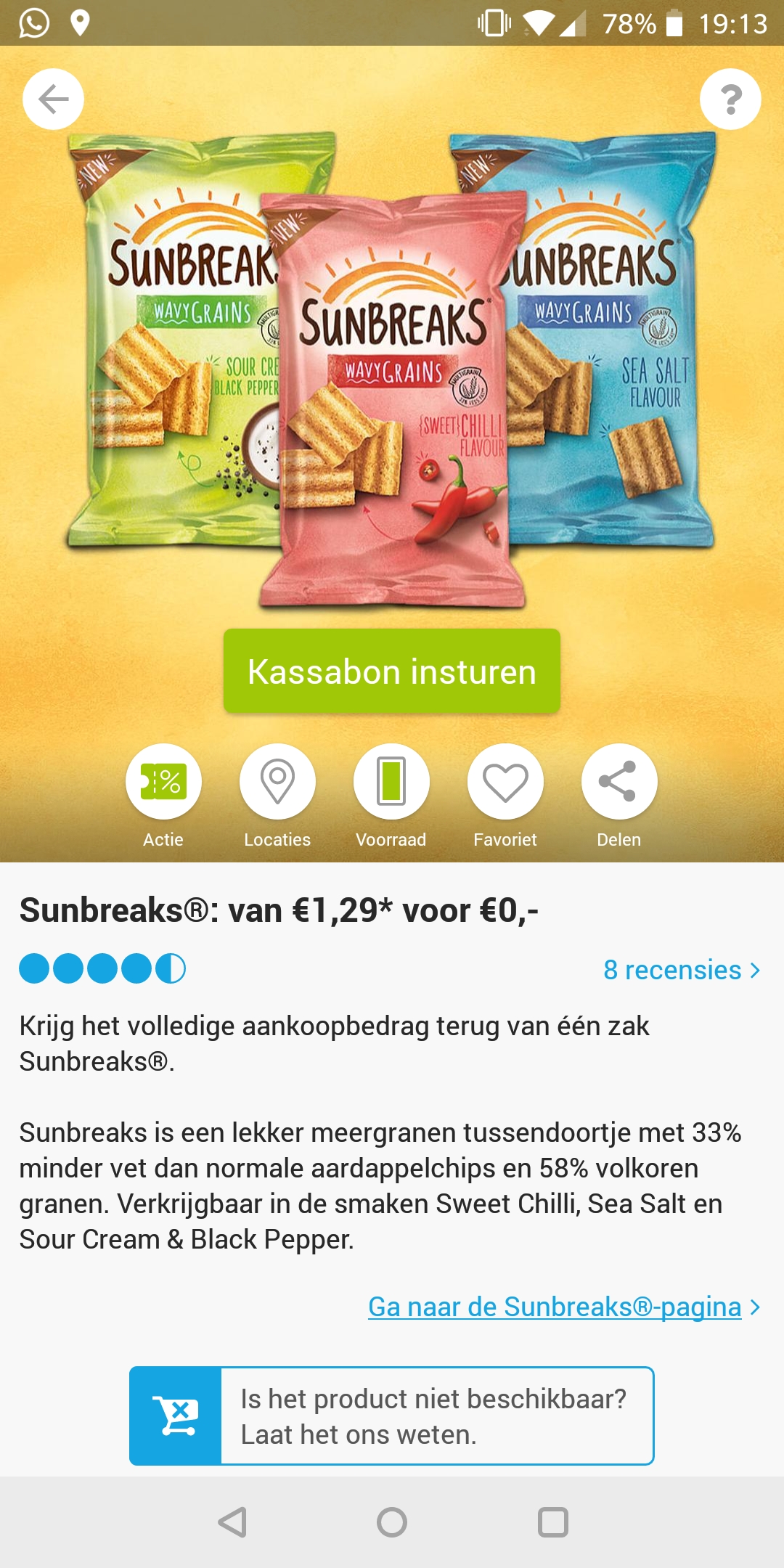Tap the system home button
This screenshot has width=784, height=1568.
pos(392,1522)
